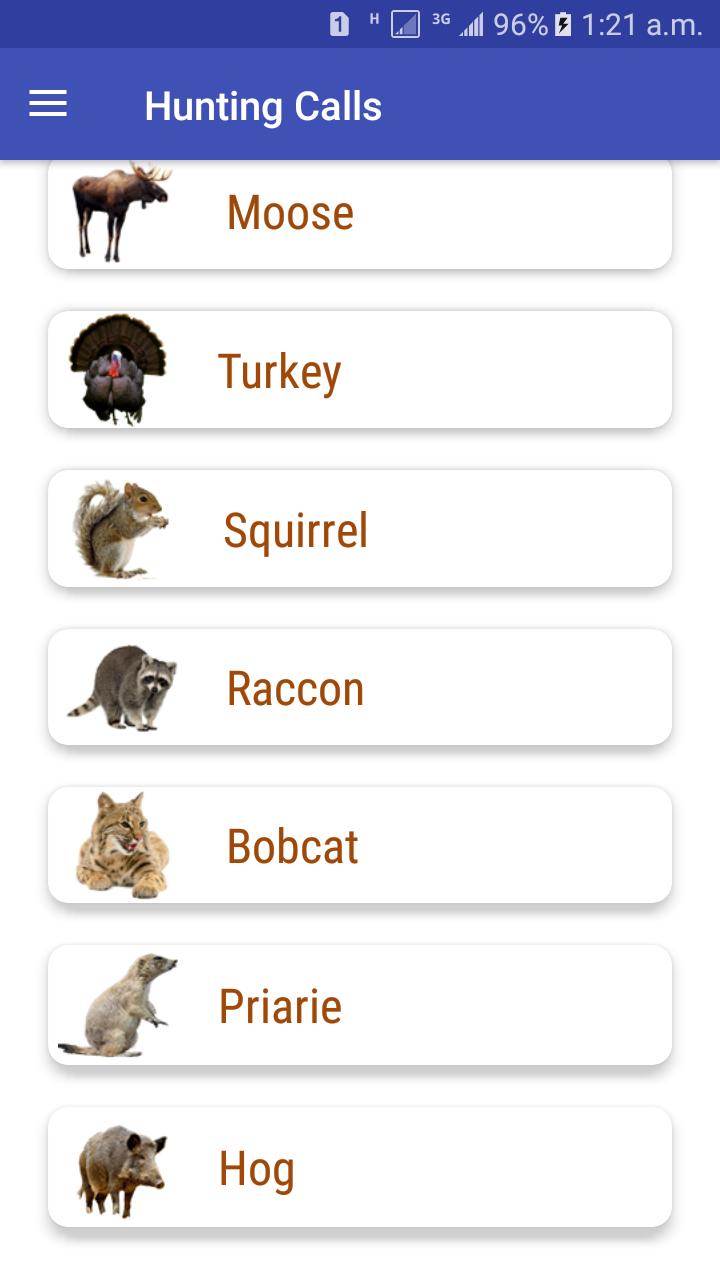The width and height of the screenshot is (720, 1280).
Task: Select the Priarie card
Action: [360, 1005]
